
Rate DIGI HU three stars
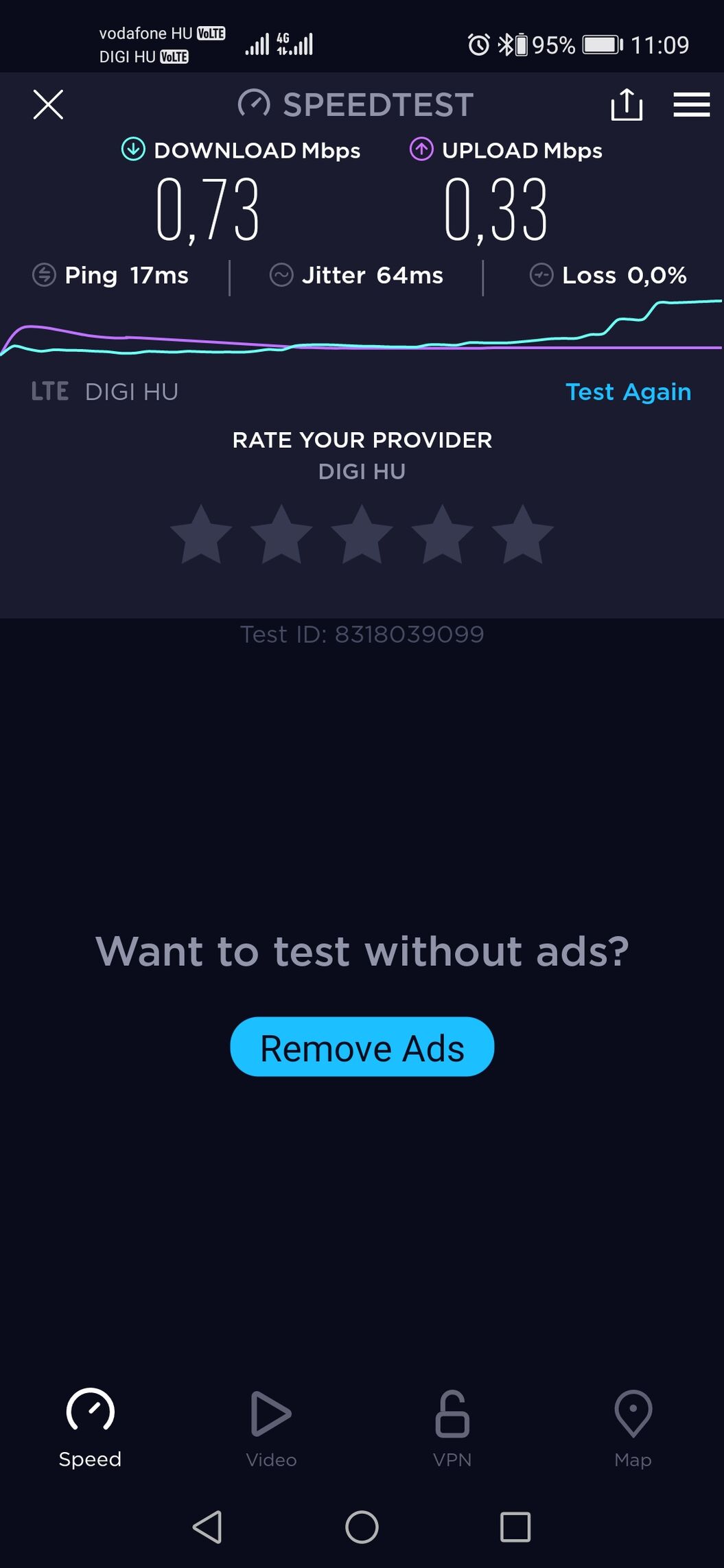[x=362, y=536]
